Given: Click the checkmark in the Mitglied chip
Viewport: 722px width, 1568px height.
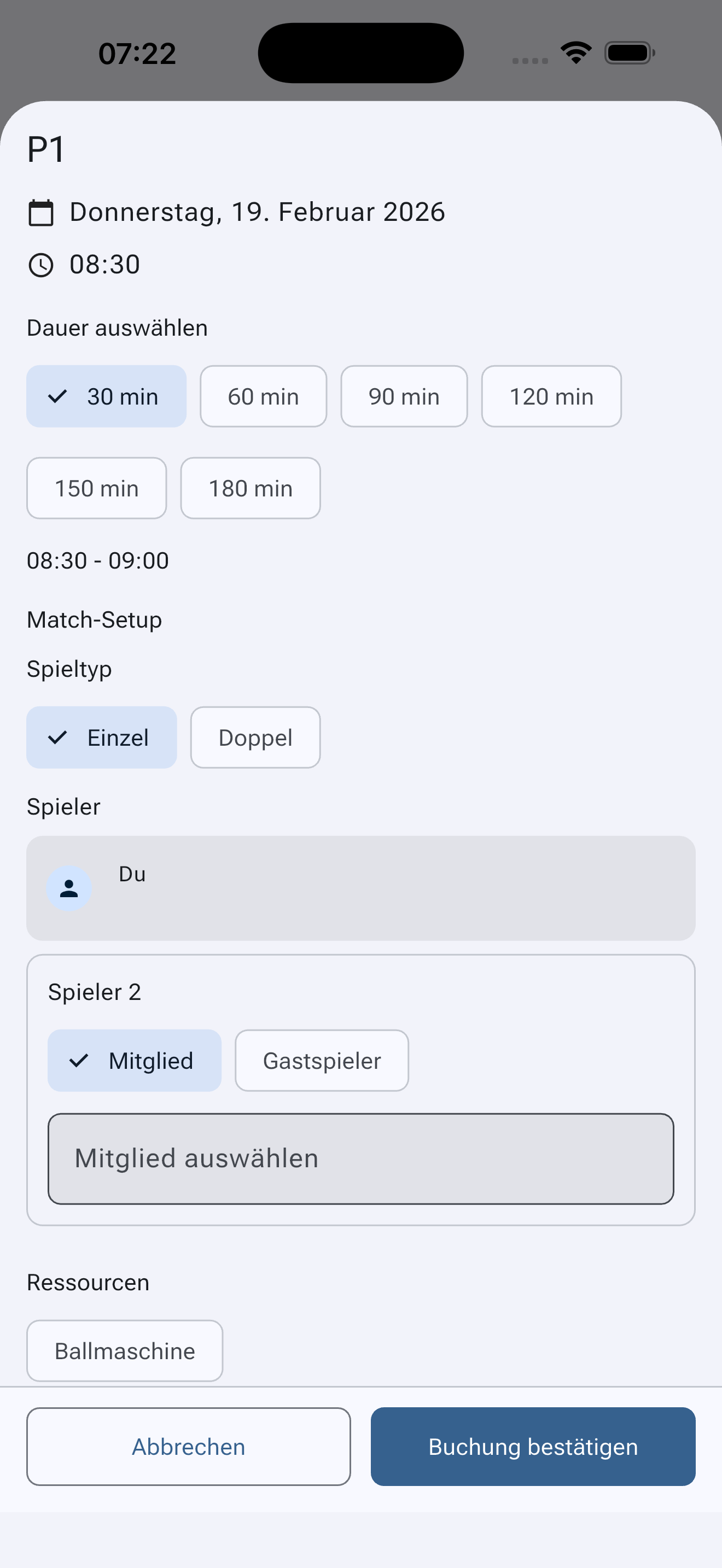Looking at the screenshot, I should (79, 1060).
